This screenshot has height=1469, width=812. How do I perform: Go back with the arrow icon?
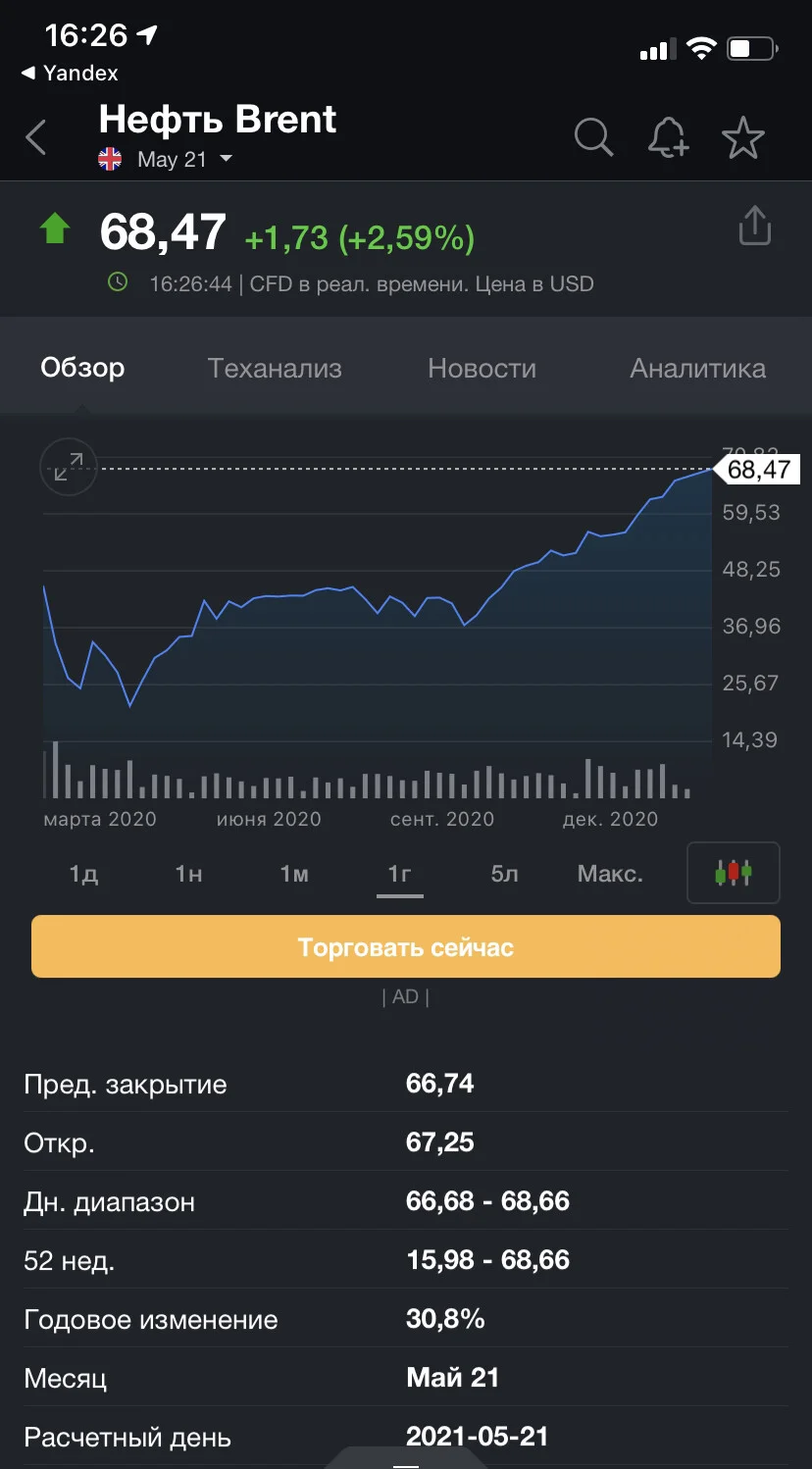[x=36, y=137]
